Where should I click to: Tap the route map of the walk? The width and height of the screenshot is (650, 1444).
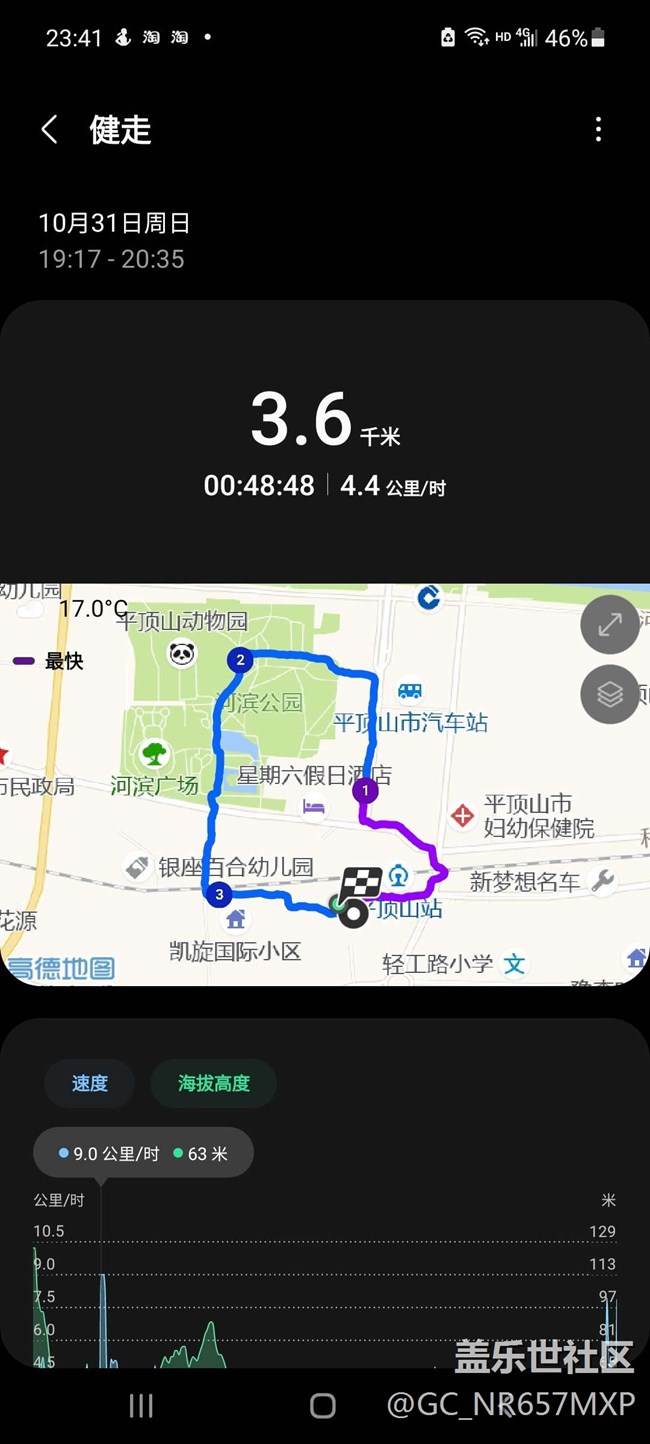pyautogui.click(x=325, y=785)
